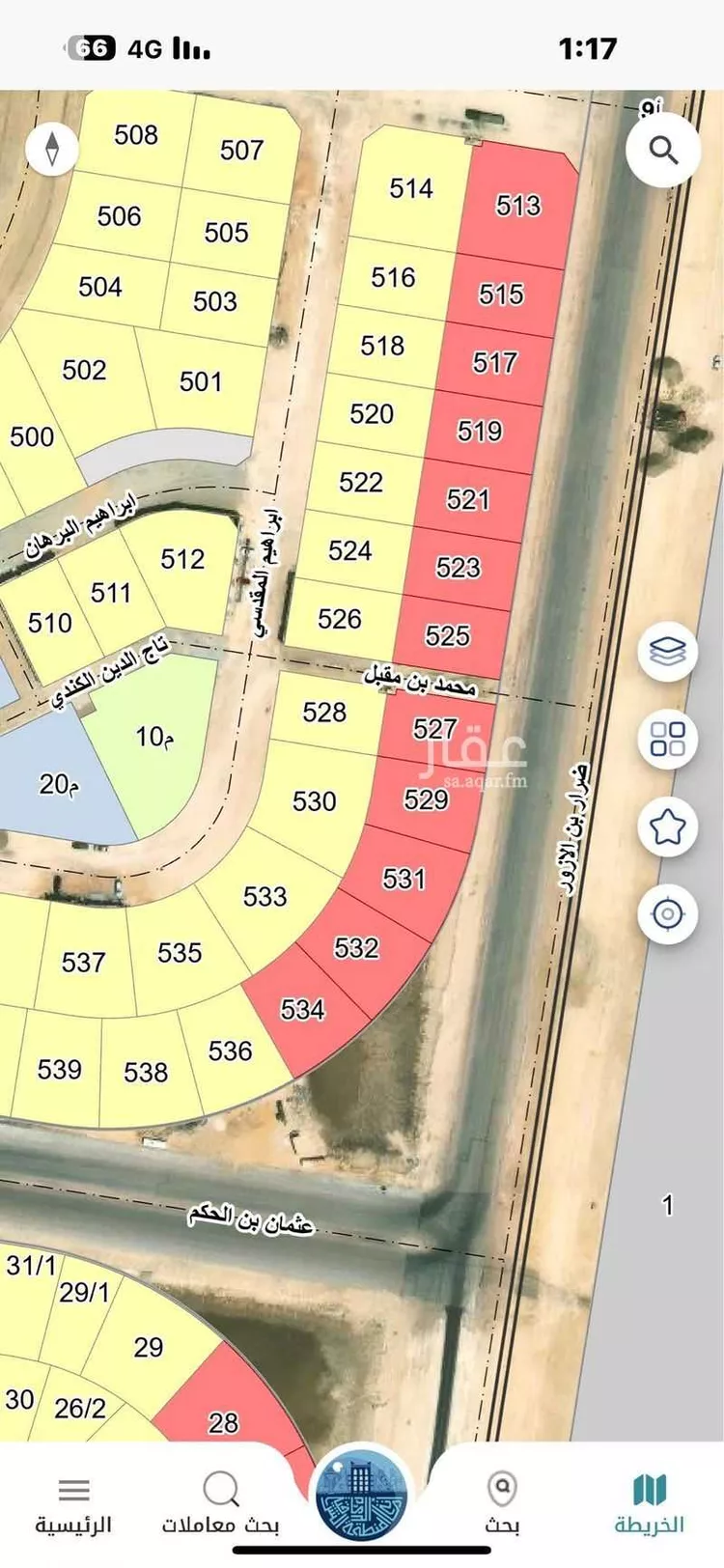
Task: Center map on my location
Action: point(668,913)
